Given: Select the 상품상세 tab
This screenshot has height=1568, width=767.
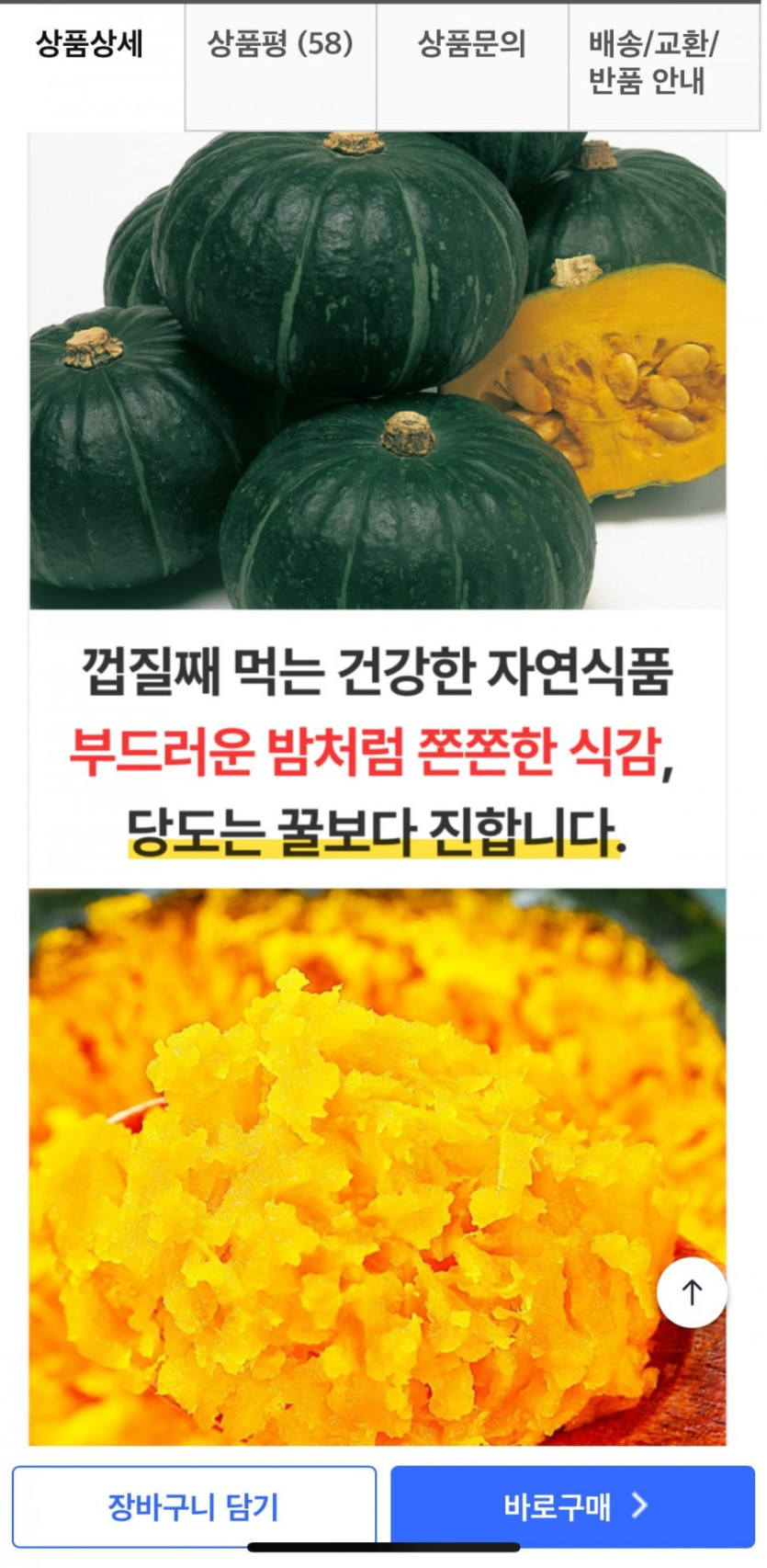Looking at the screenshot, I should pos(92,66).
